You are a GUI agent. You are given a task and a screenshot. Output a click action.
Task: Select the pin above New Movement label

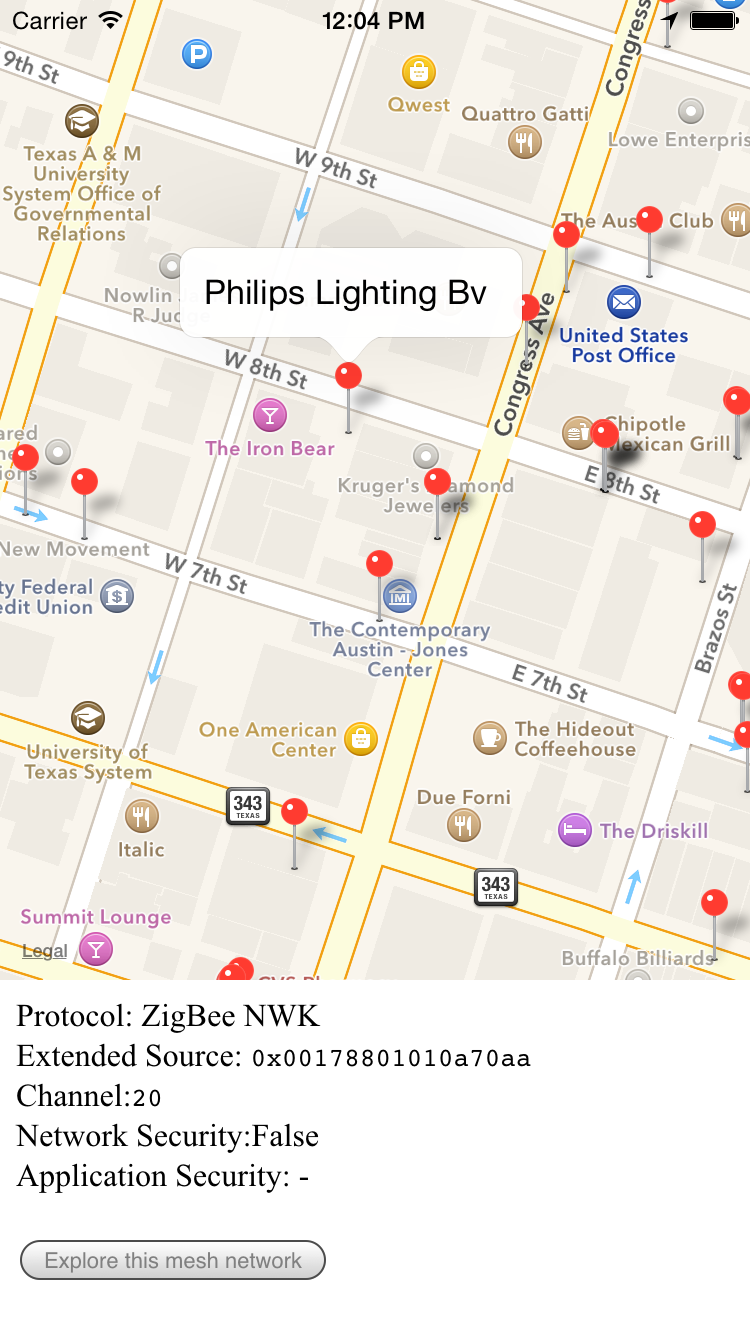85,483
